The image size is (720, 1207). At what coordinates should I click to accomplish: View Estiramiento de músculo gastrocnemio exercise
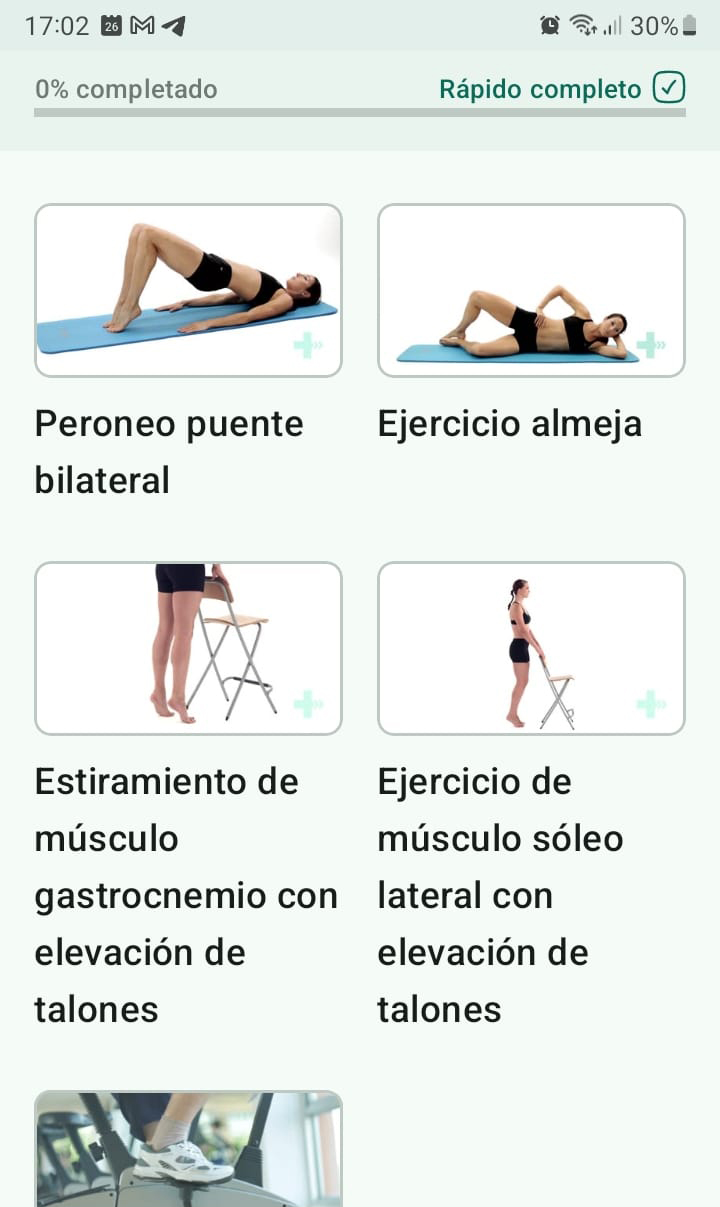[x=188, y=648]
